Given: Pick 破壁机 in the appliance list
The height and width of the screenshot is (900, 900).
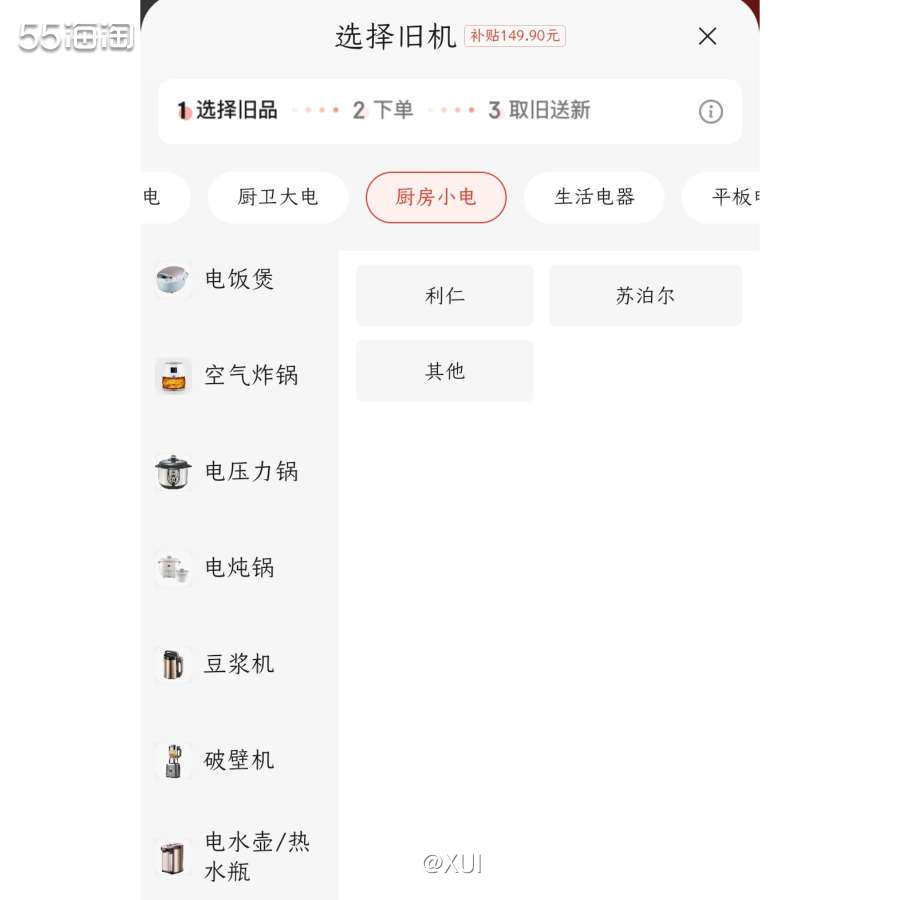Looking at the screenshot, I should [x=238, y=760].
